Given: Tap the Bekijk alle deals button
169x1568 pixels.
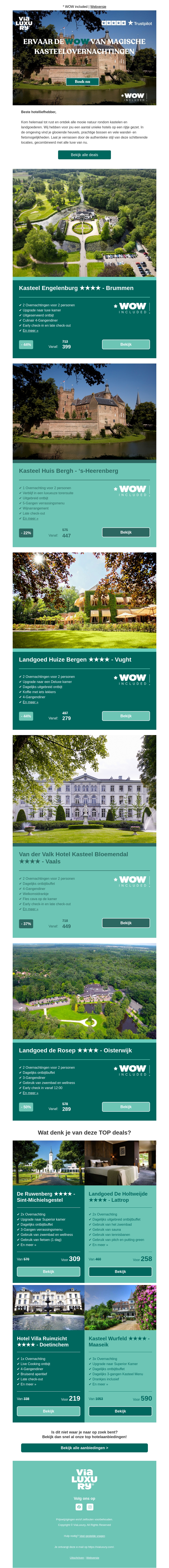Looking at the screenshot, I should pyautogui.click(x=84, y=155).
